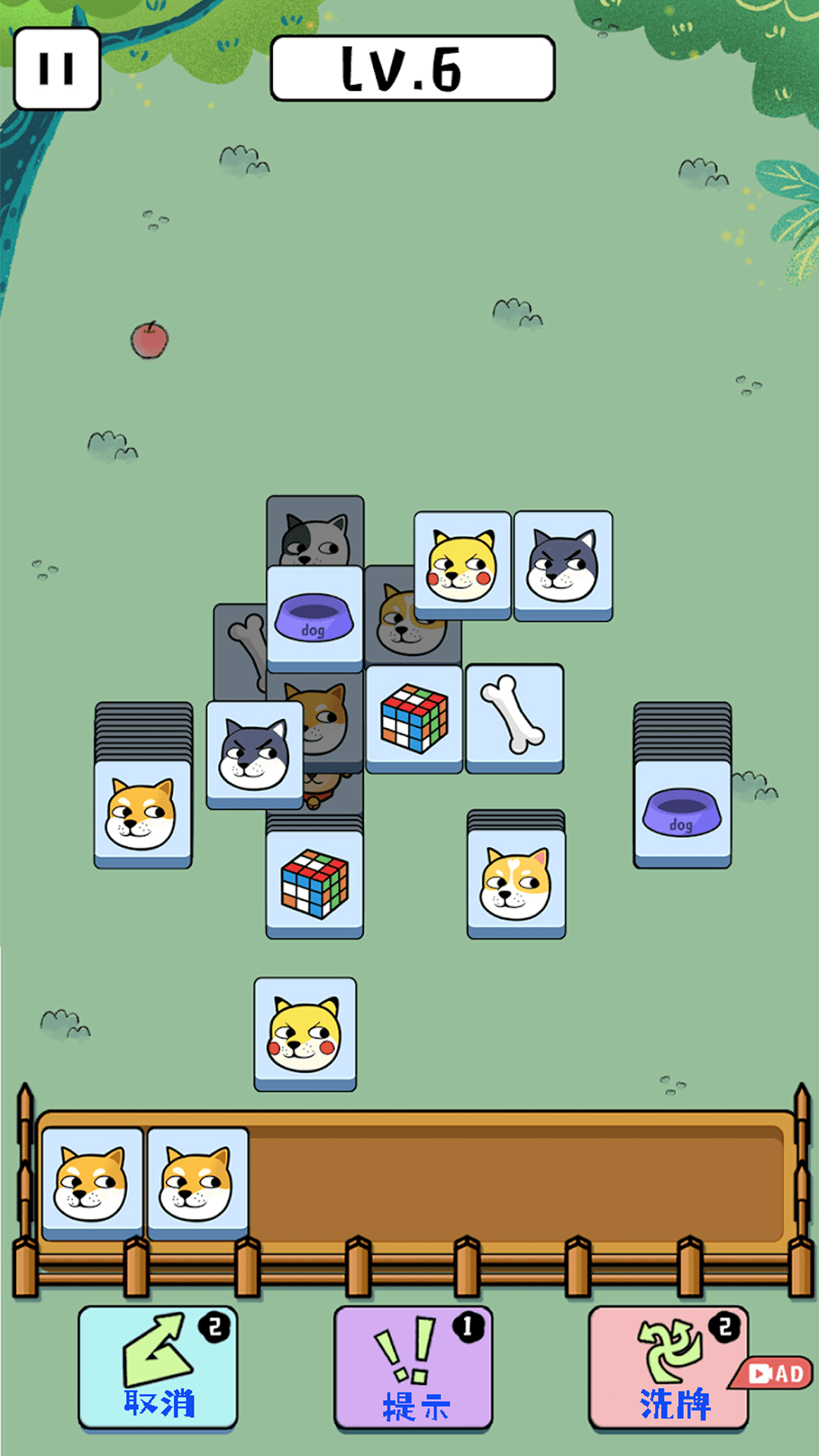This screenshot has height=1456, width=819.
Task: Pause the game
Action: [x=57, y=69]
